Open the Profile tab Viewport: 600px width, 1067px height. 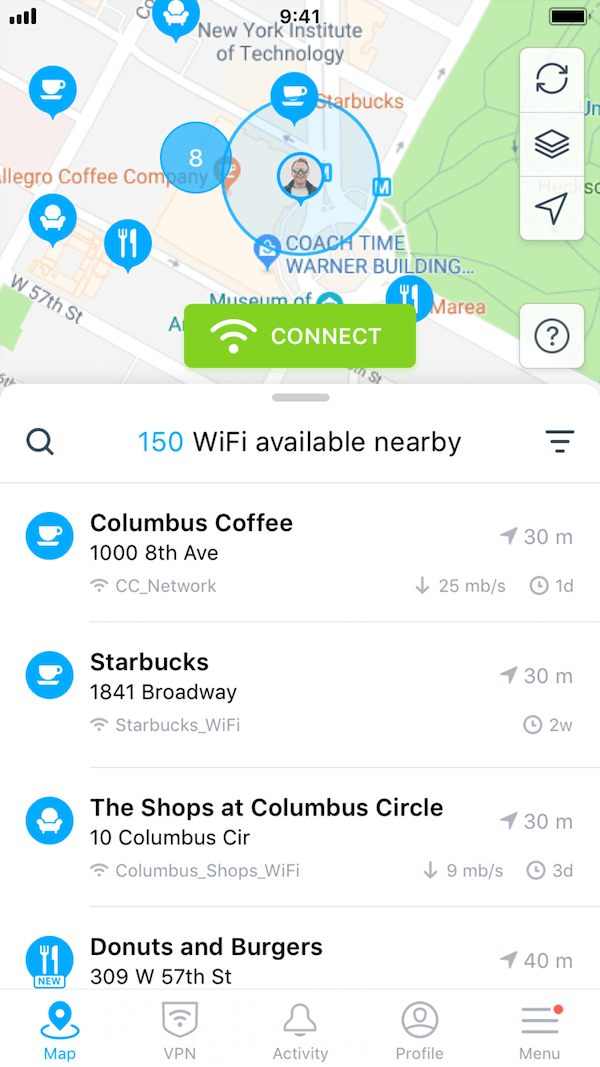point(420,1030)
